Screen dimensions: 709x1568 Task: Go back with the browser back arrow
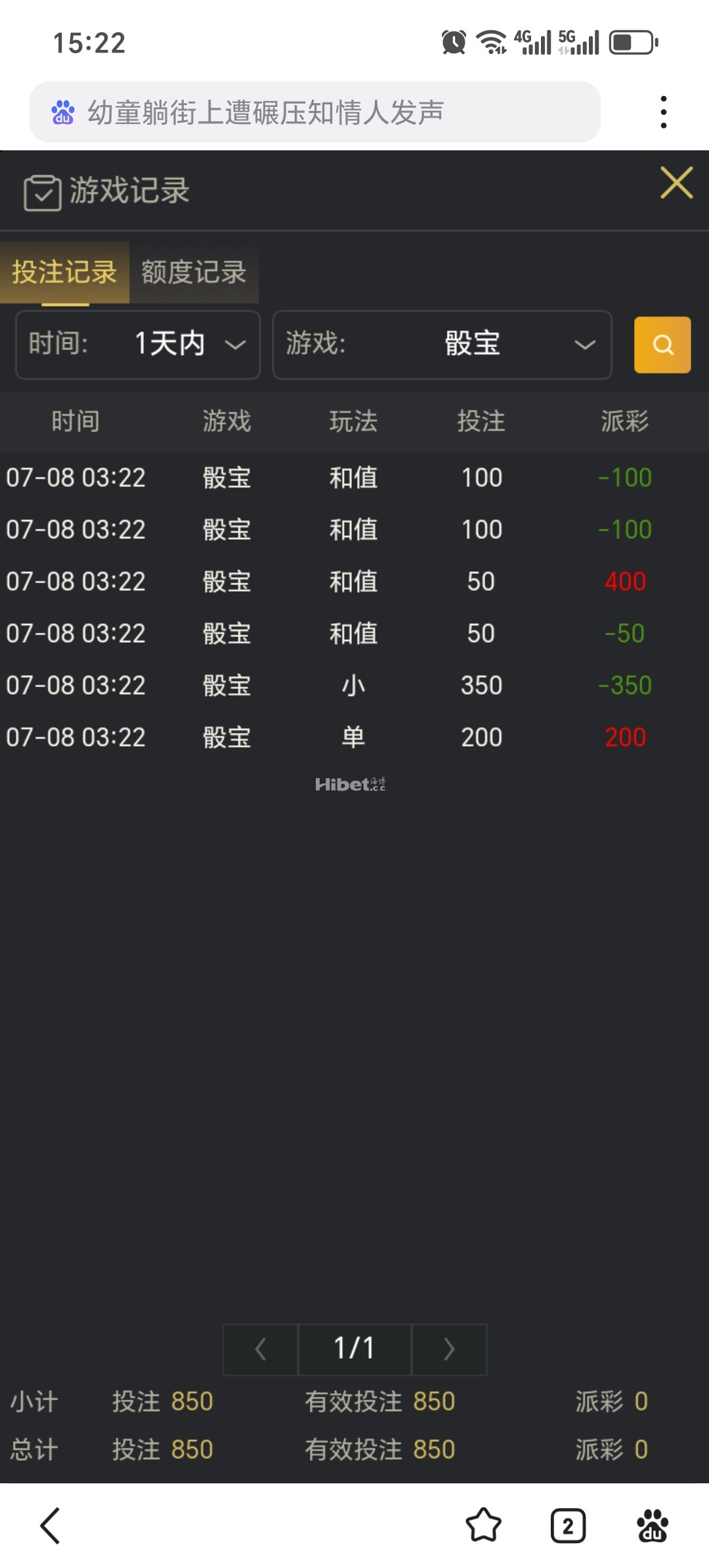(51, 1525)
